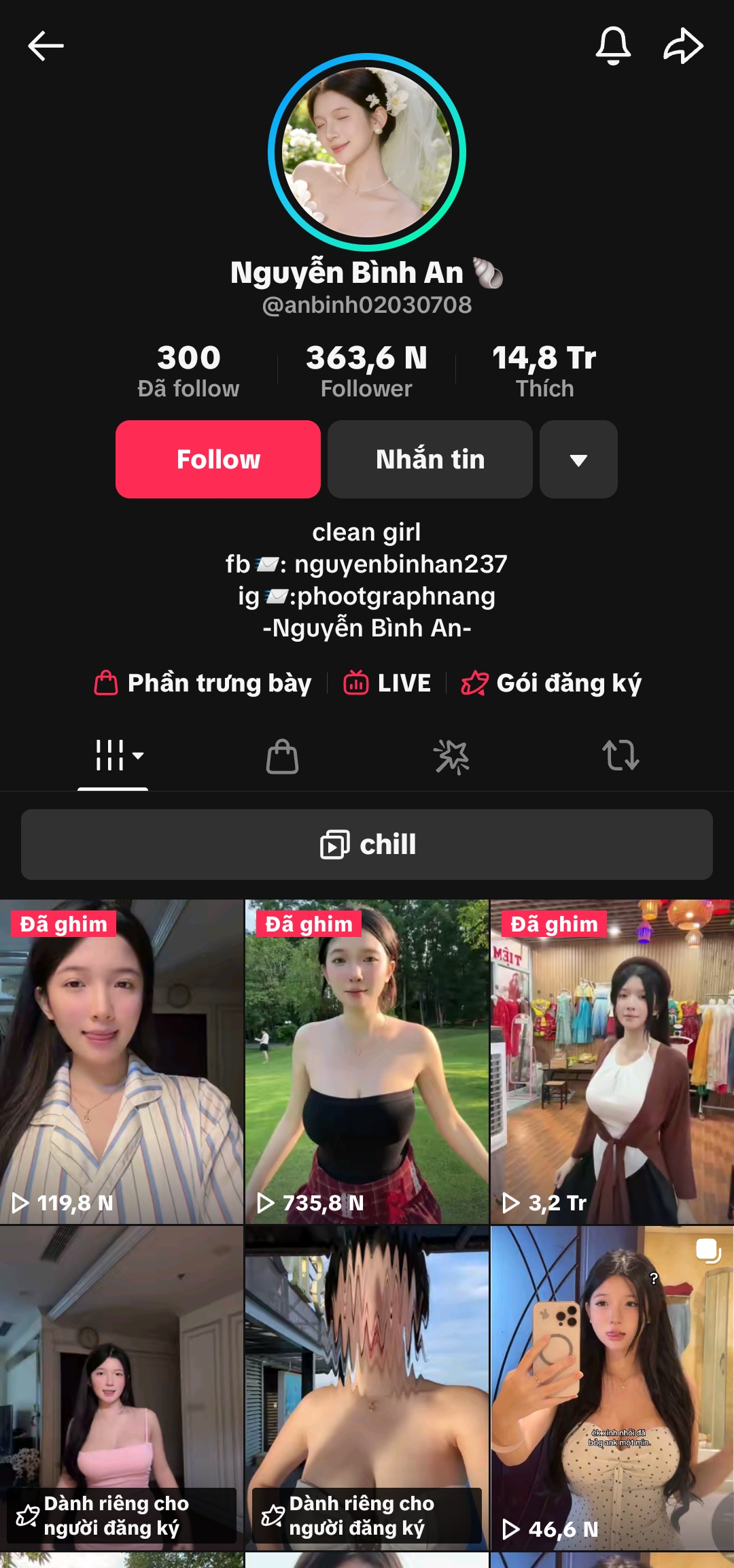Open the notifications bell

click(x=613, y=46)
